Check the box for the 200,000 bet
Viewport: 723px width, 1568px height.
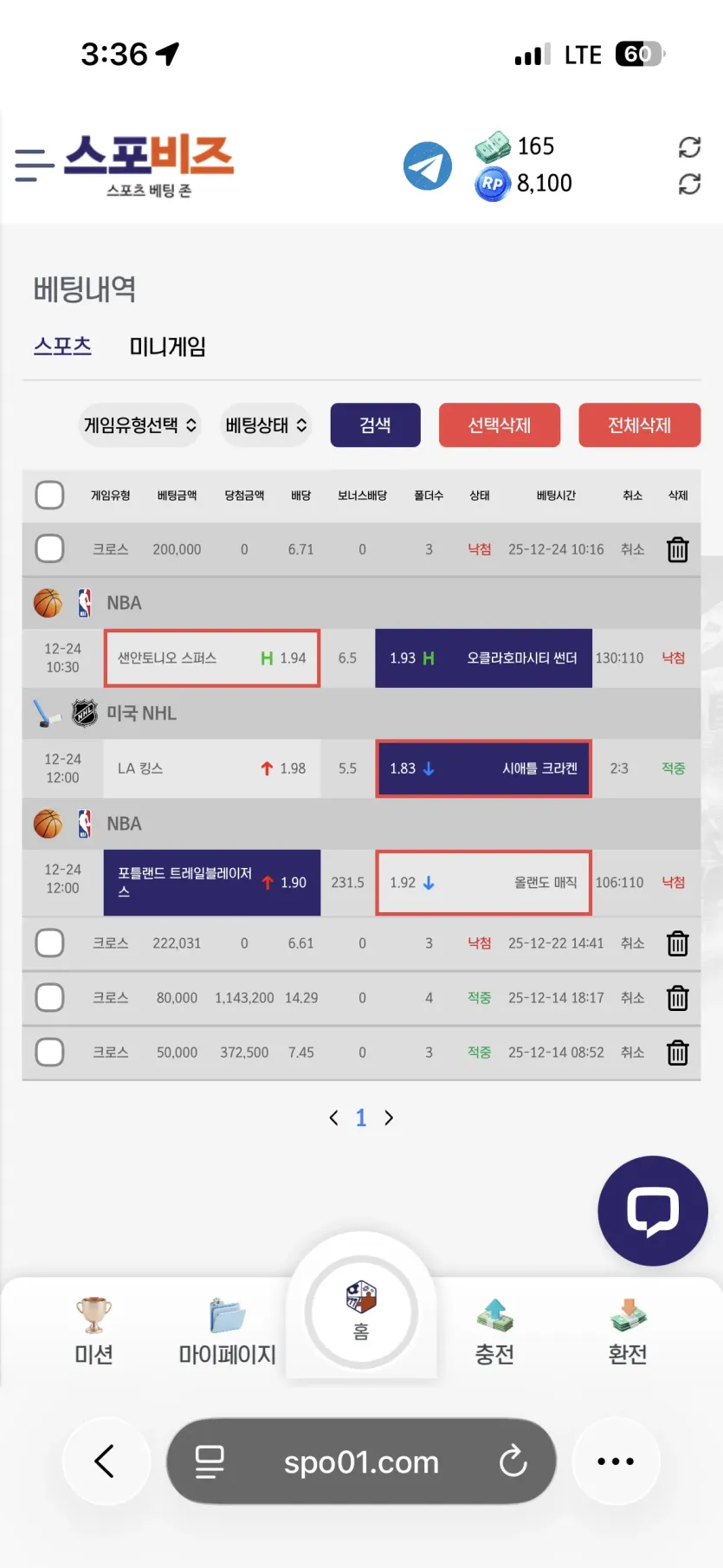(x=49, y=549)
